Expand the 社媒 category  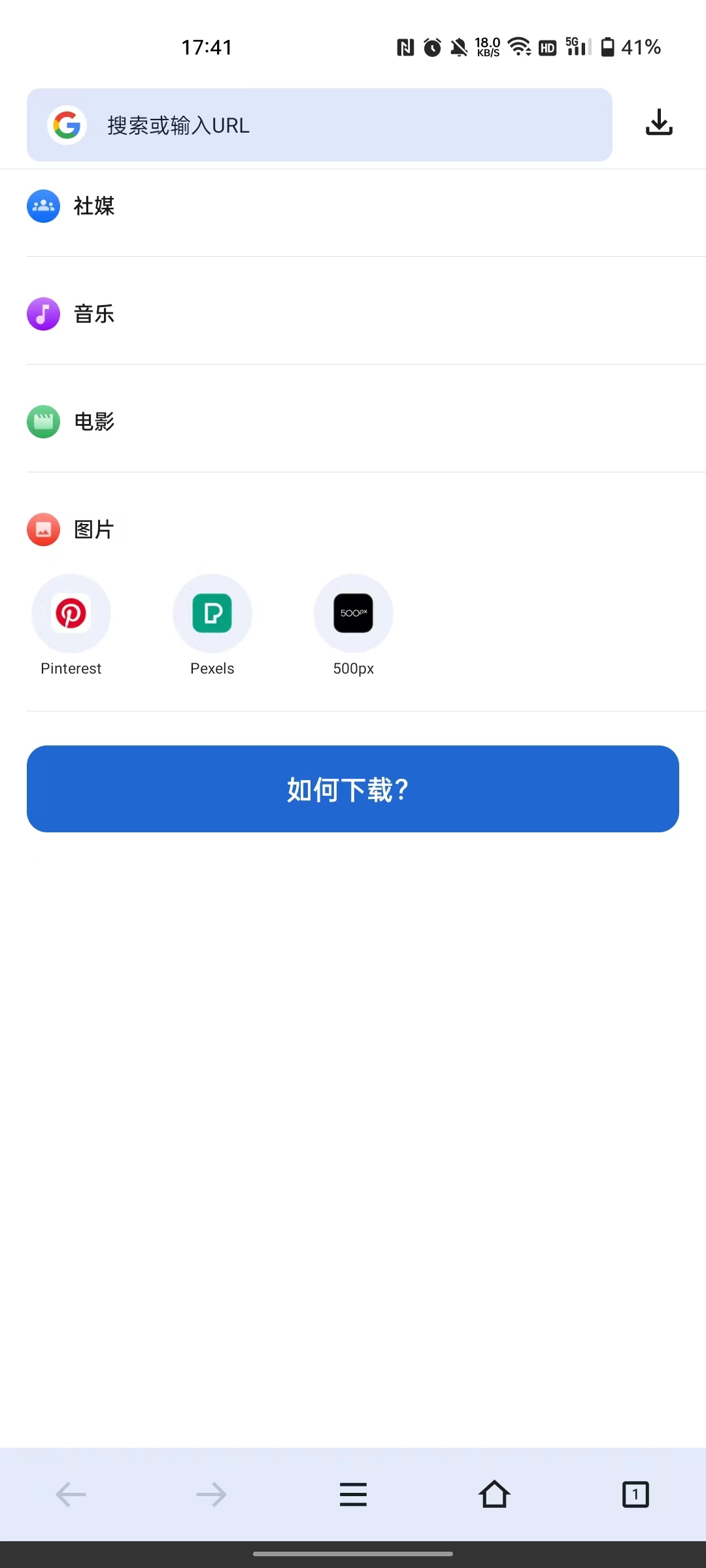[94, 206]
